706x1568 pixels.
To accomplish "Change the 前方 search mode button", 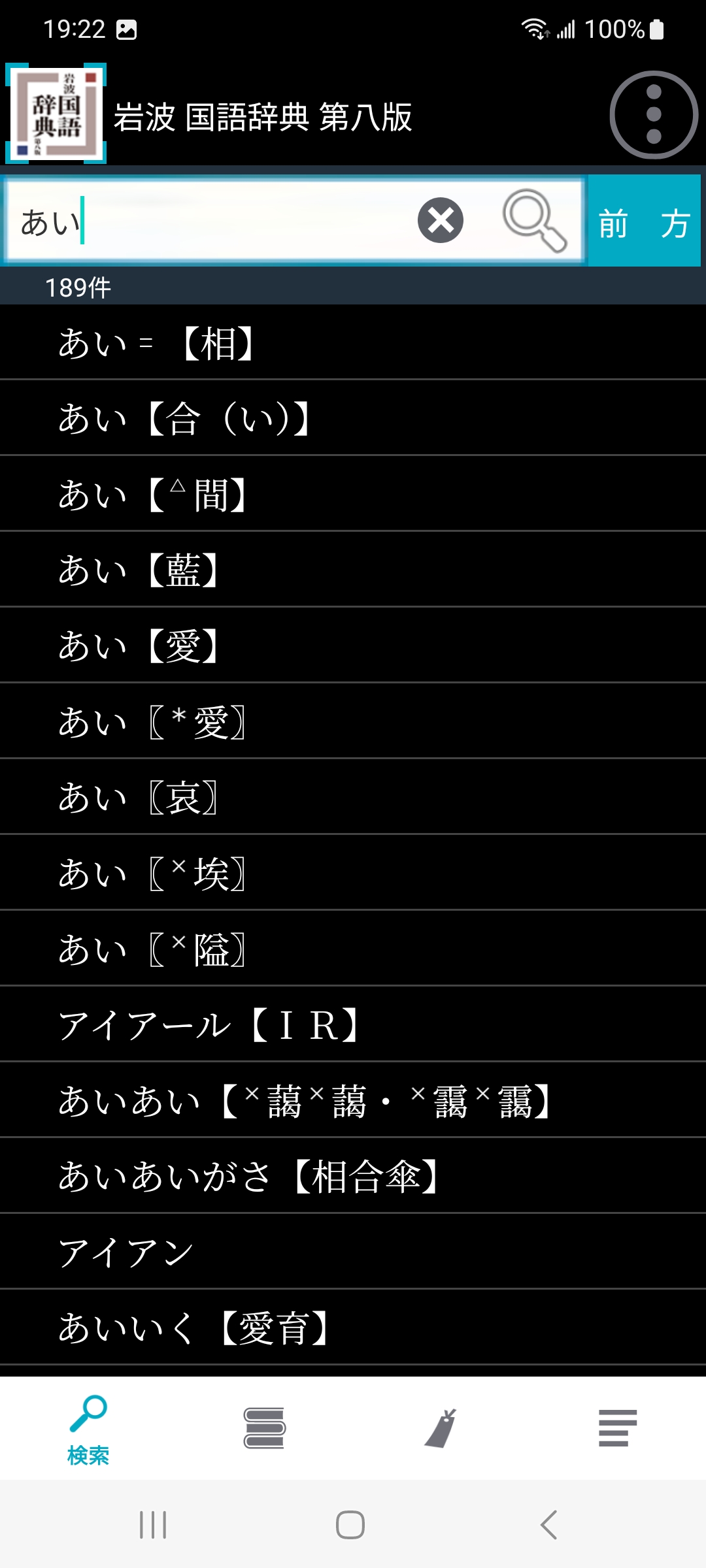I will pyautogui.click(x=644, y=222).
